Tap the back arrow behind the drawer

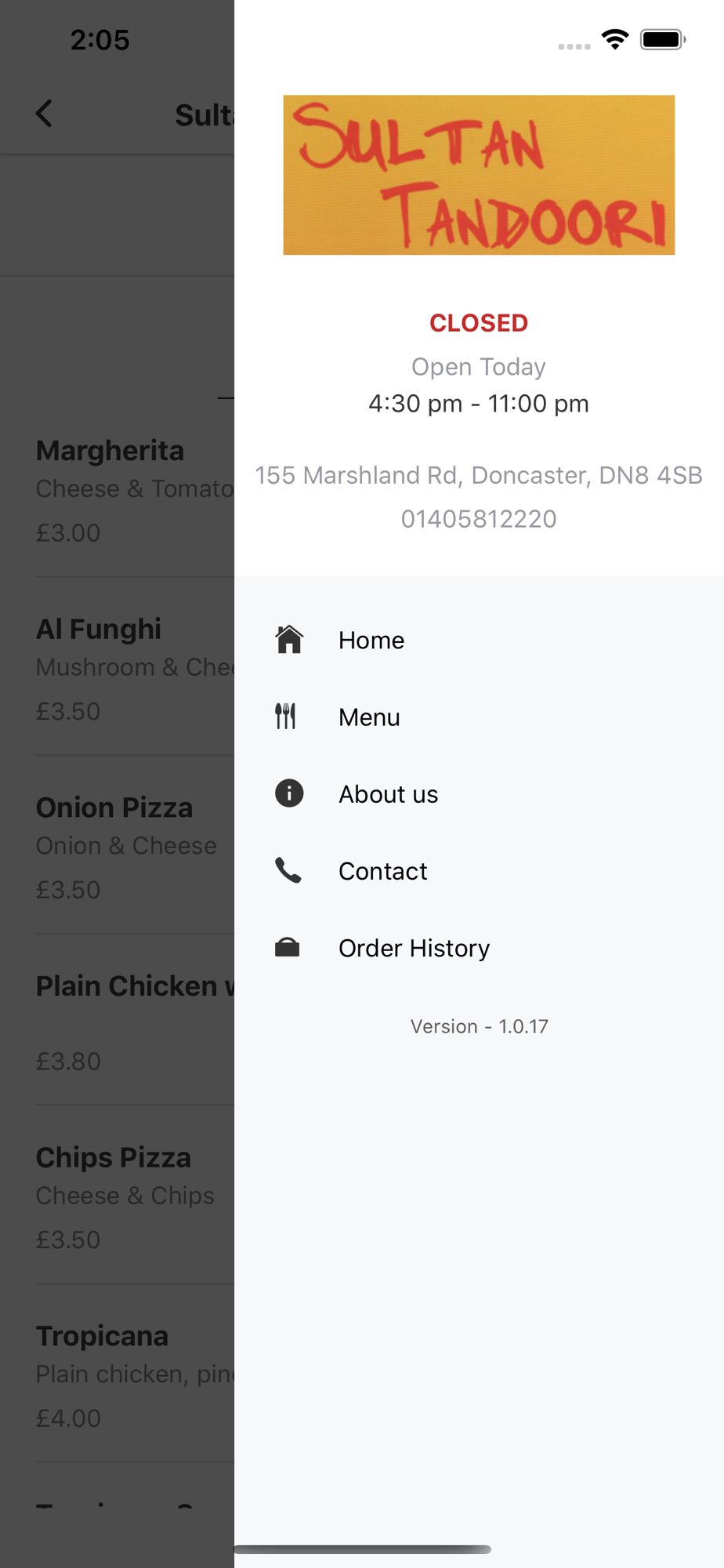[45, 114]
